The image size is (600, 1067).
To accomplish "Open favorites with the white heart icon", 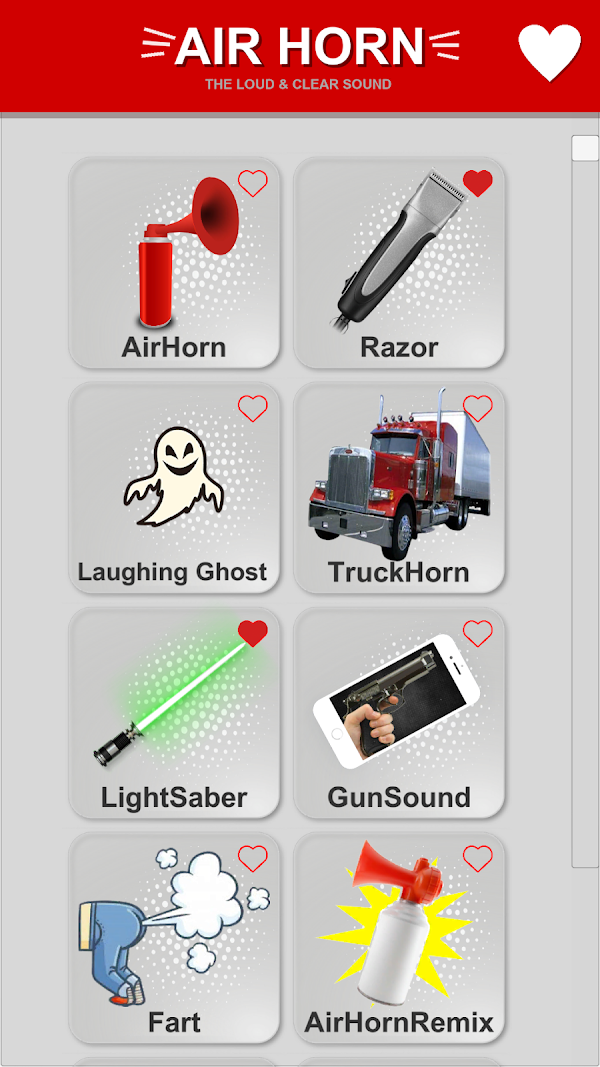I will 550,52.
